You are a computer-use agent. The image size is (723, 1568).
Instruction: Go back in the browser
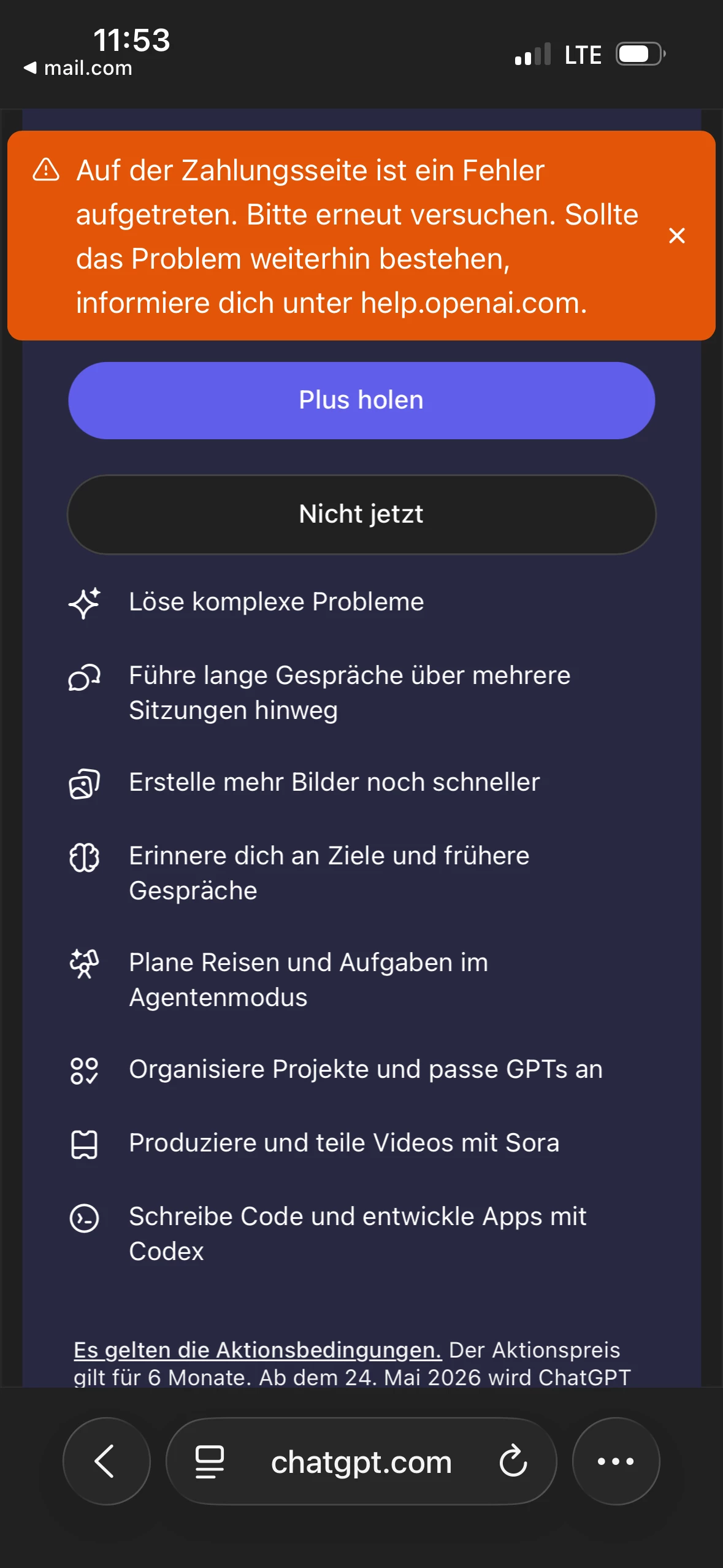point(106,1461)
